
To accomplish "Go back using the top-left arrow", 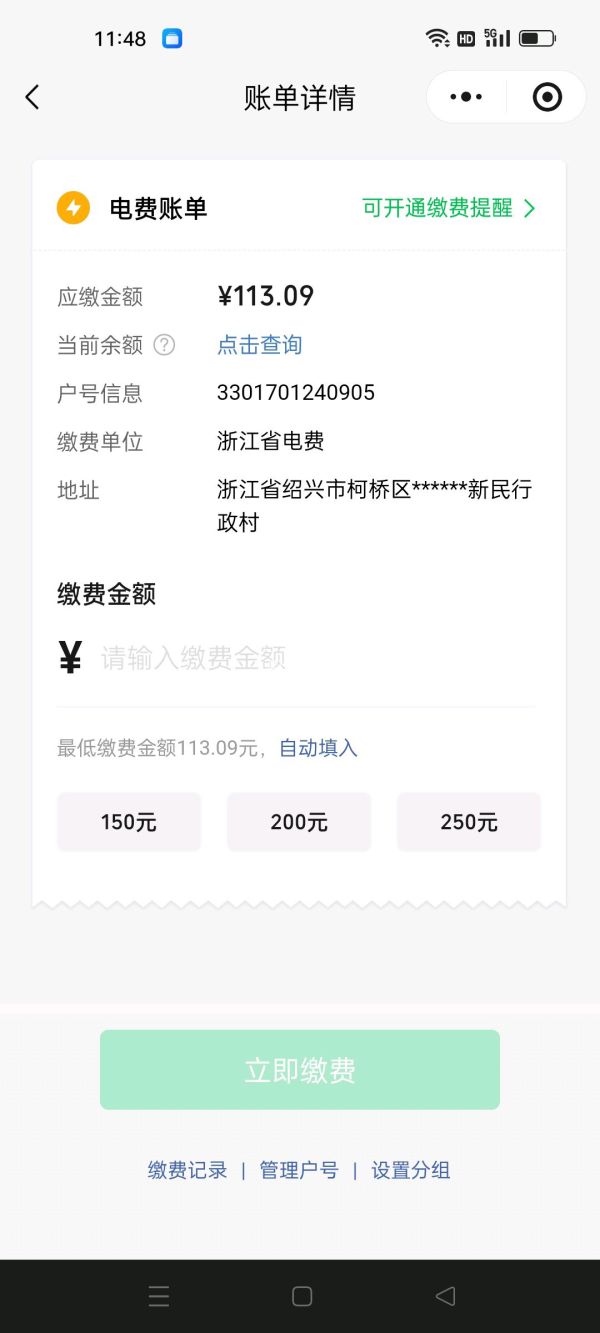I will click(x=32, y=97).
